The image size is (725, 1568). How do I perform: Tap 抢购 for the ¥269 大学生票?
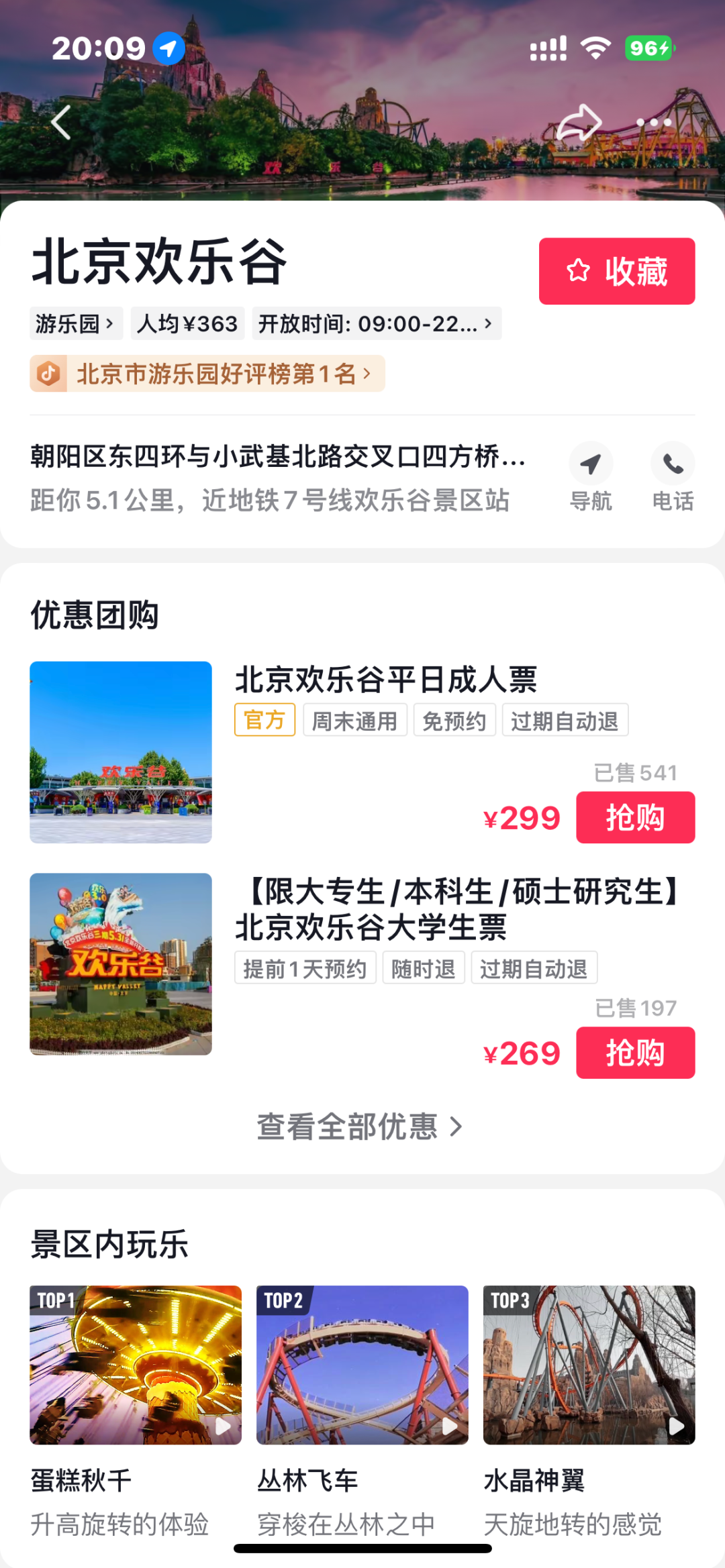coord(635,1053)
